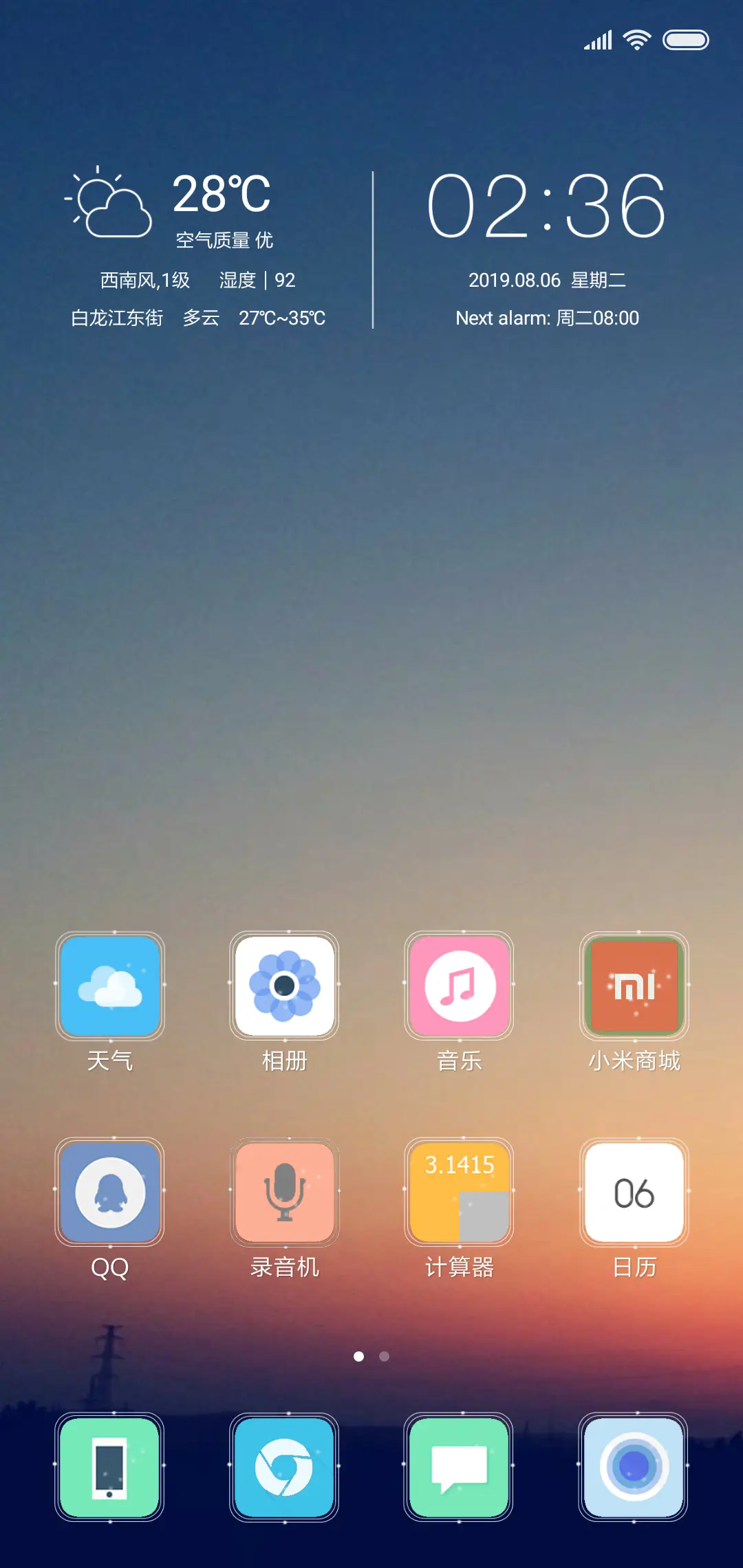Tap the Next alarm 周二08:00 text
This screenshot has height=1568, width=743.
pos(547,318)
